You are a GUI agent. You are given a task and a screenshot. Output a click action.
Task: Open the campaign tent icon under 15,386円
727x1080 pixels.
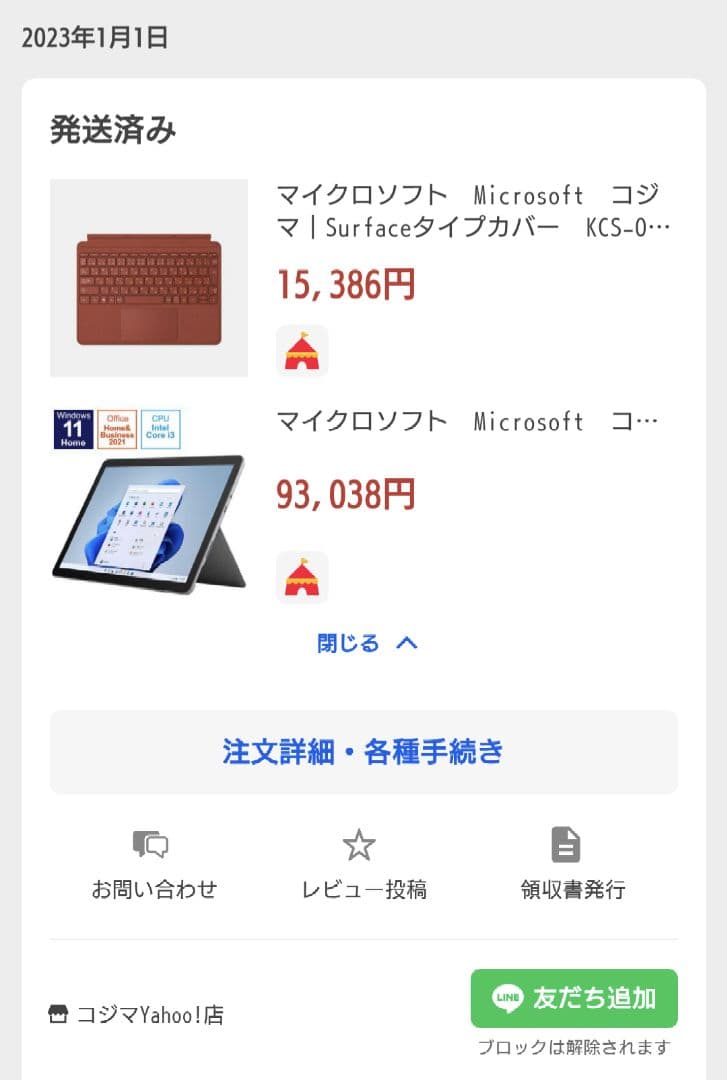302,350
